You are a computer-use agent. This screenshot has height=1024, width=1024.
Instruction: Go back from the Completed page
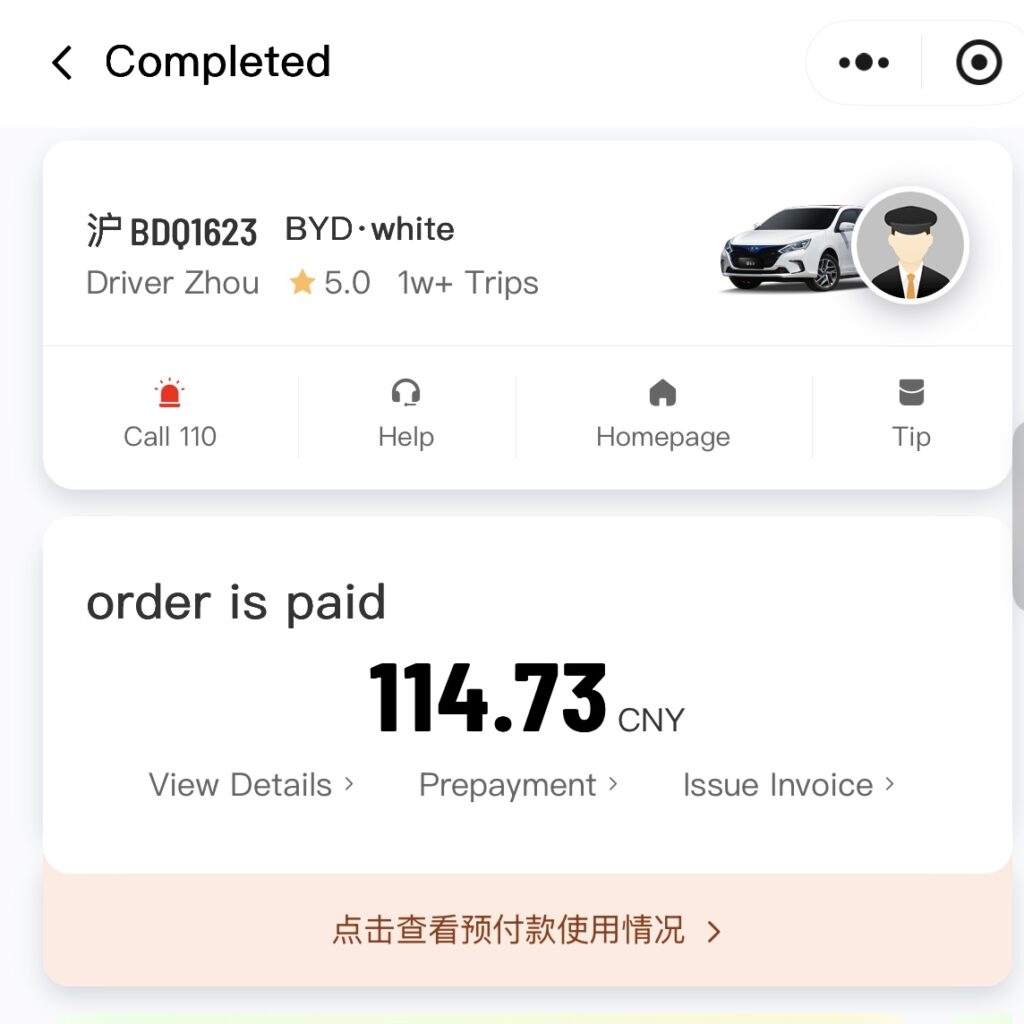[x=62, y=63]
